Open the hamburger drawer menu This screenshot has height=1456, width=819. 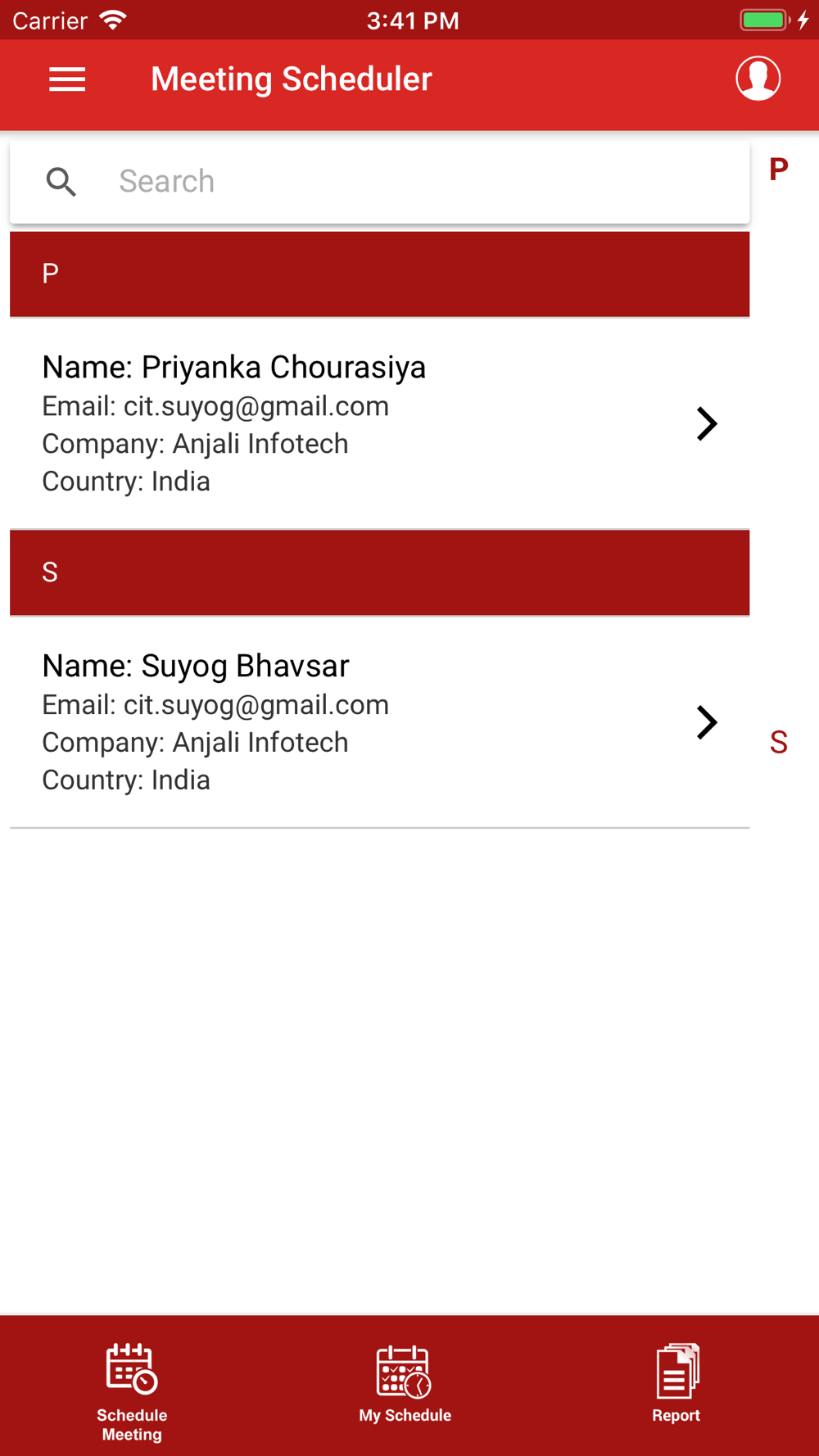coord(67,79)
